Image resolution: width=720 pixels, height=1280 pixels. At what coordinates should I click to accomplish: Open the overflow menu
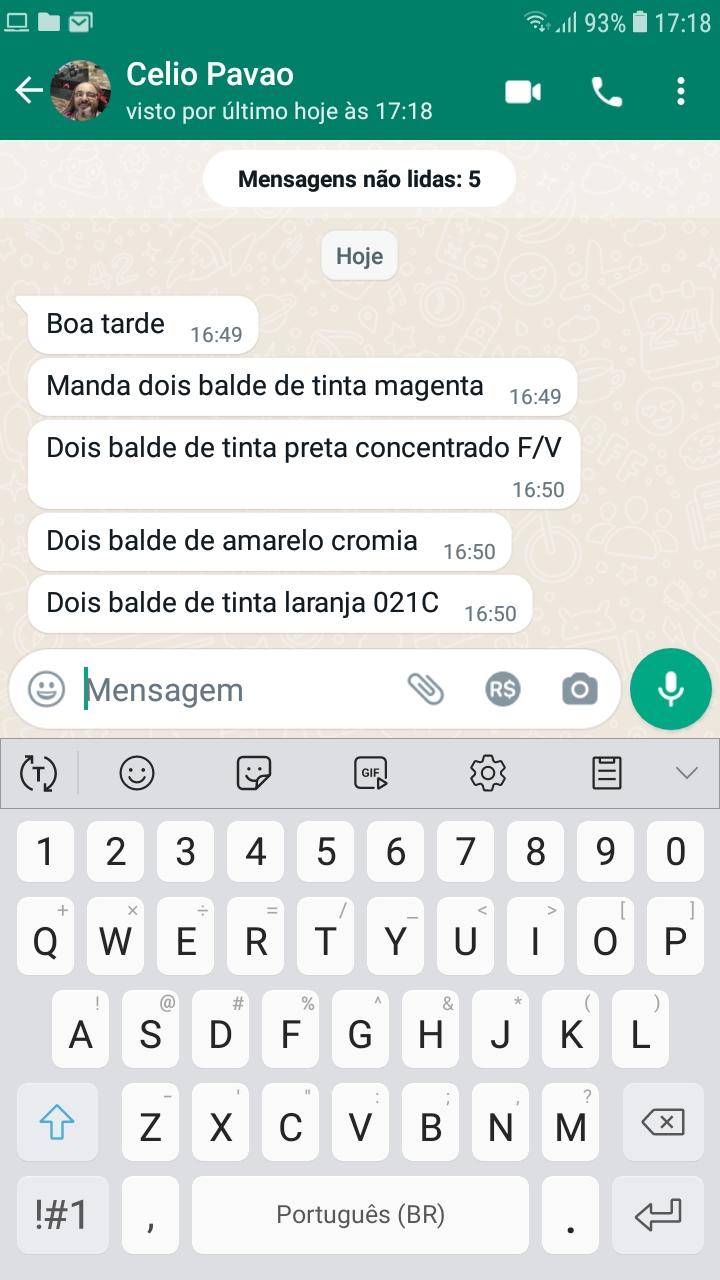coord(681,92)
